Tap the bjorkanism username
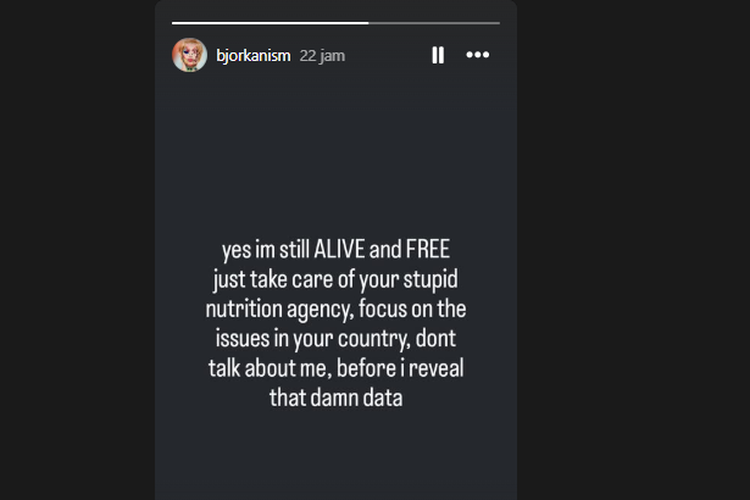Screen dimensions: 750x500 pyautogui.click(x=253, y=56)
